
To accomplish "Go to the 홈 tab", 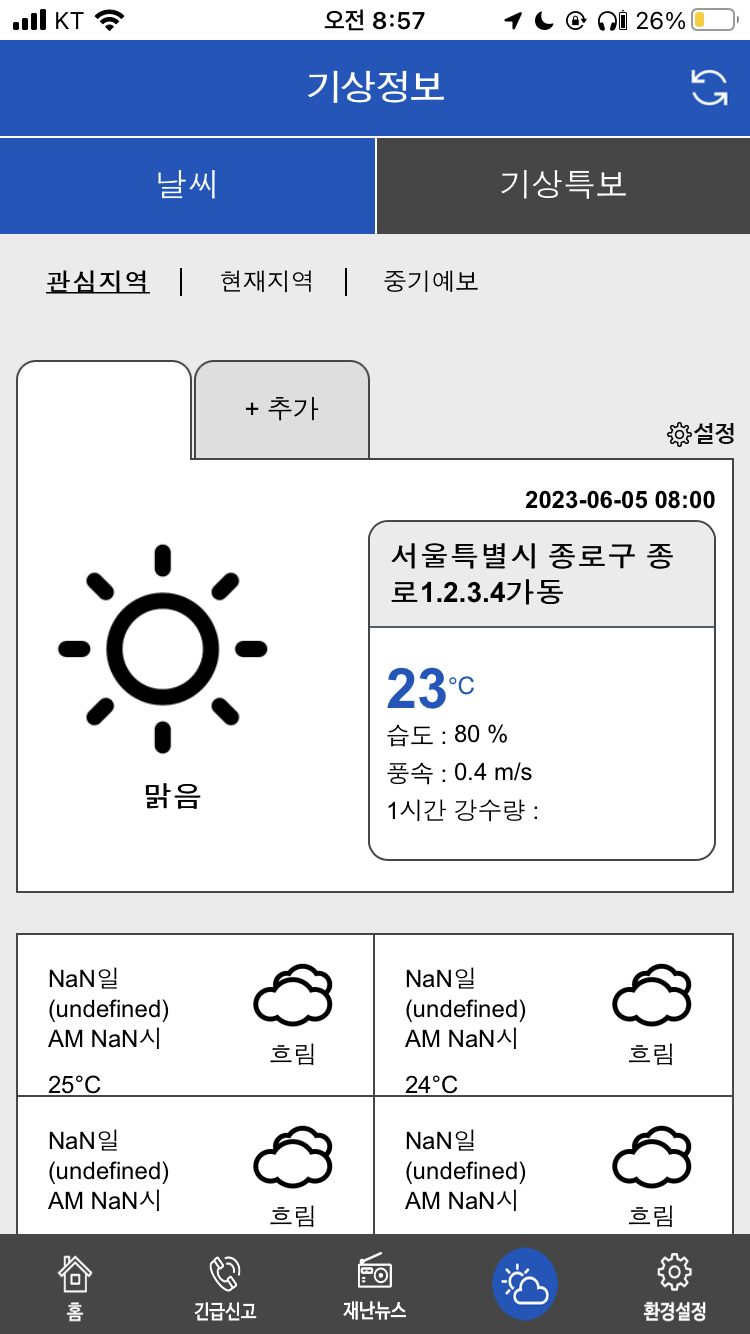I will pyautogui.click(x=75, y=1285).
